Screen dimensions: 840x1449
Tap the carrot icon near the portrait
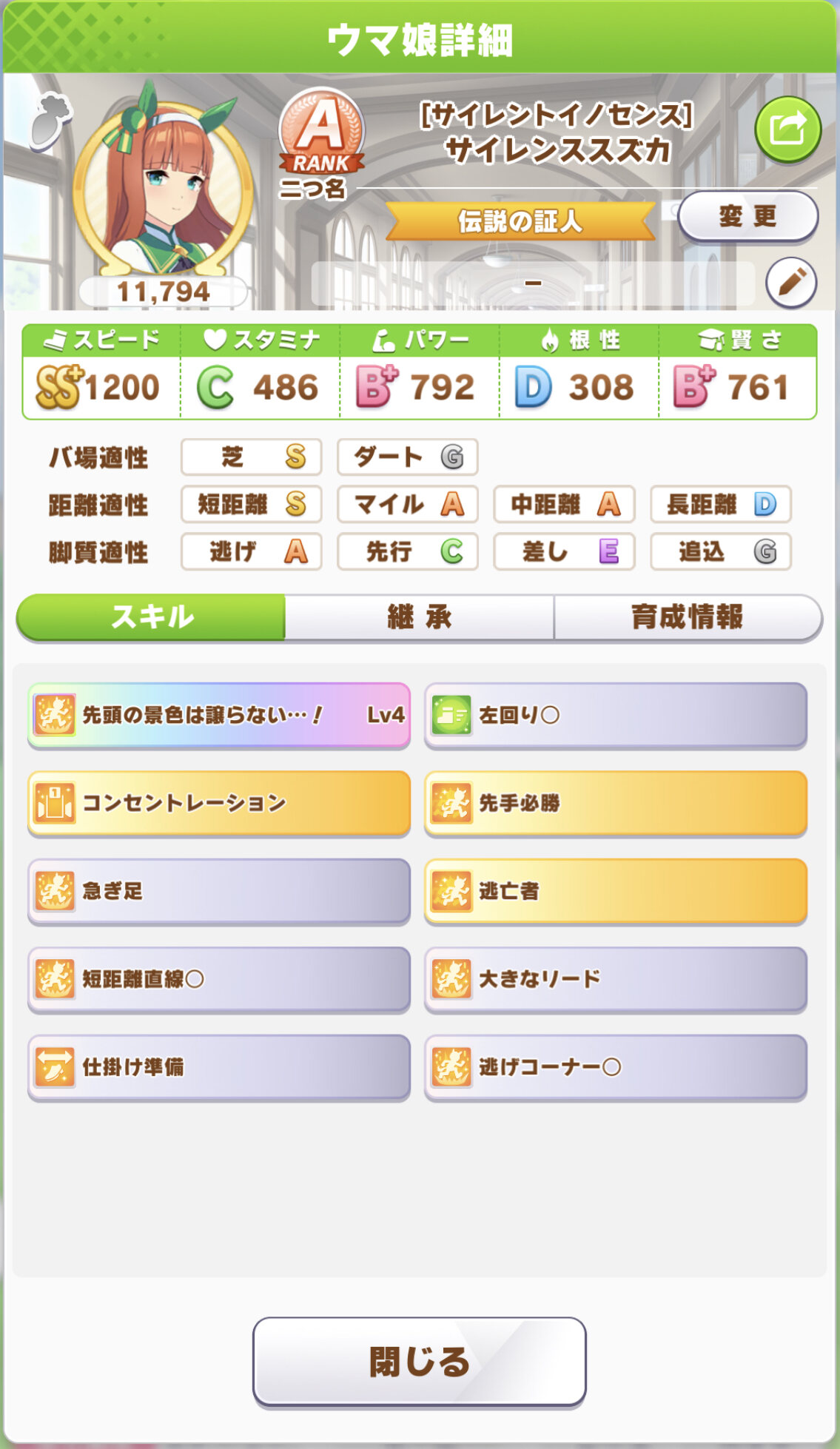[50, 121]
